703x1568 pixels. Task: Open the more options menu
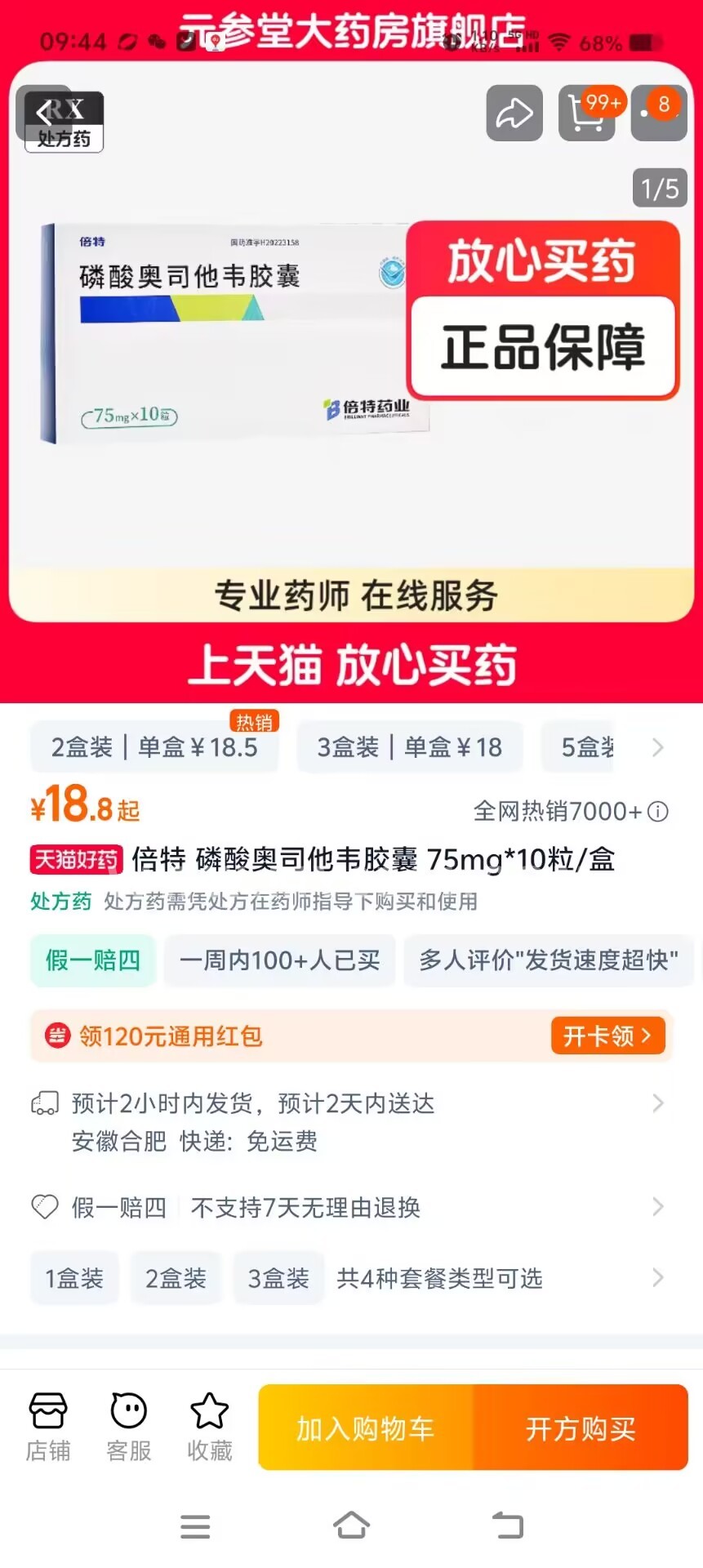[x=658, y=114]
